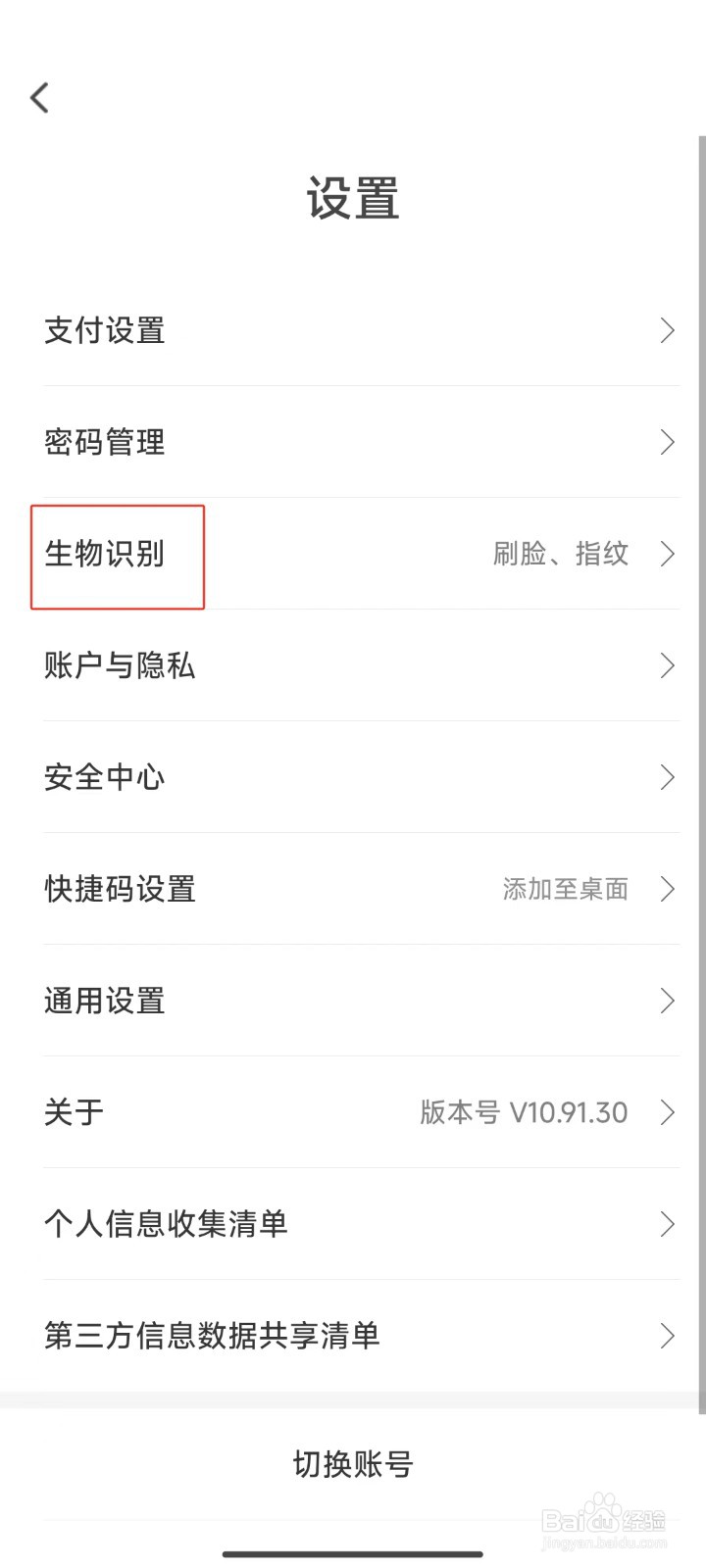Open 个人信息收集清单 information collection list
This screenshot has height=1568, width=706.
(x=167, y=1224)
